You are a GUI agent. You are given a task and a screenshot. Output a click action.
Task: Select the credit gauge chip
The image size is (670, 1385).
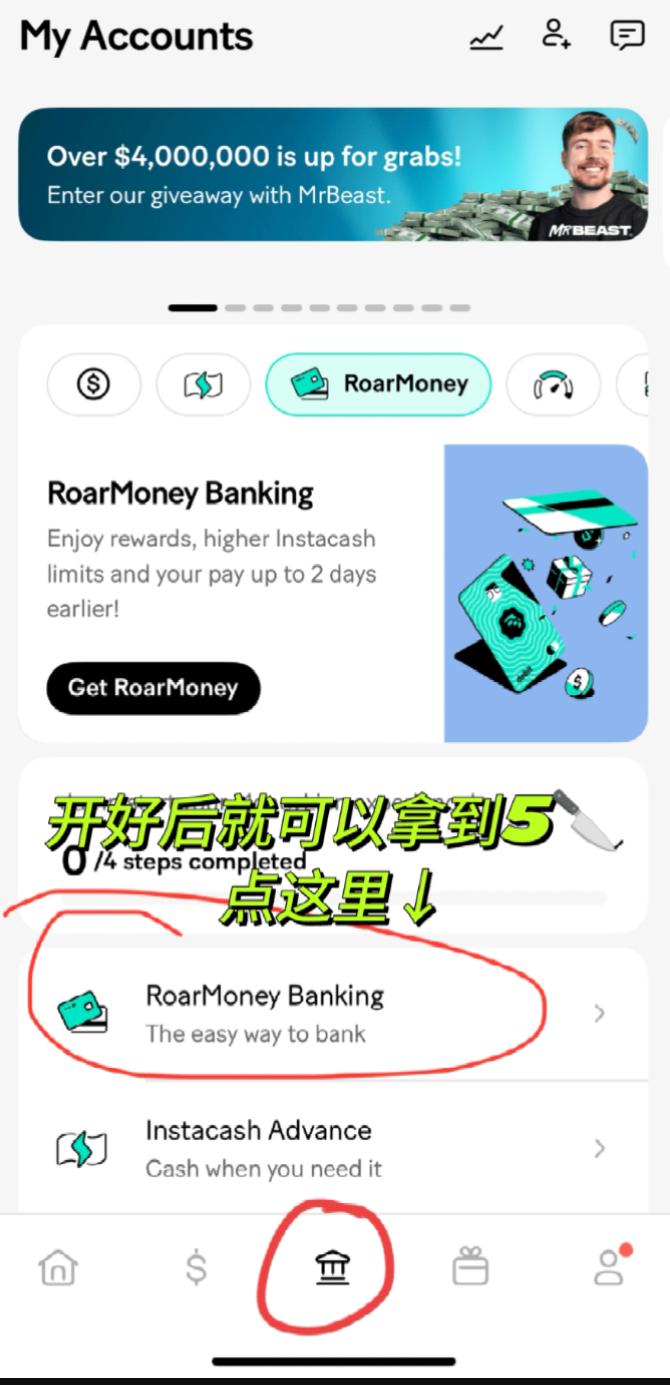click(x=553, y=384)
